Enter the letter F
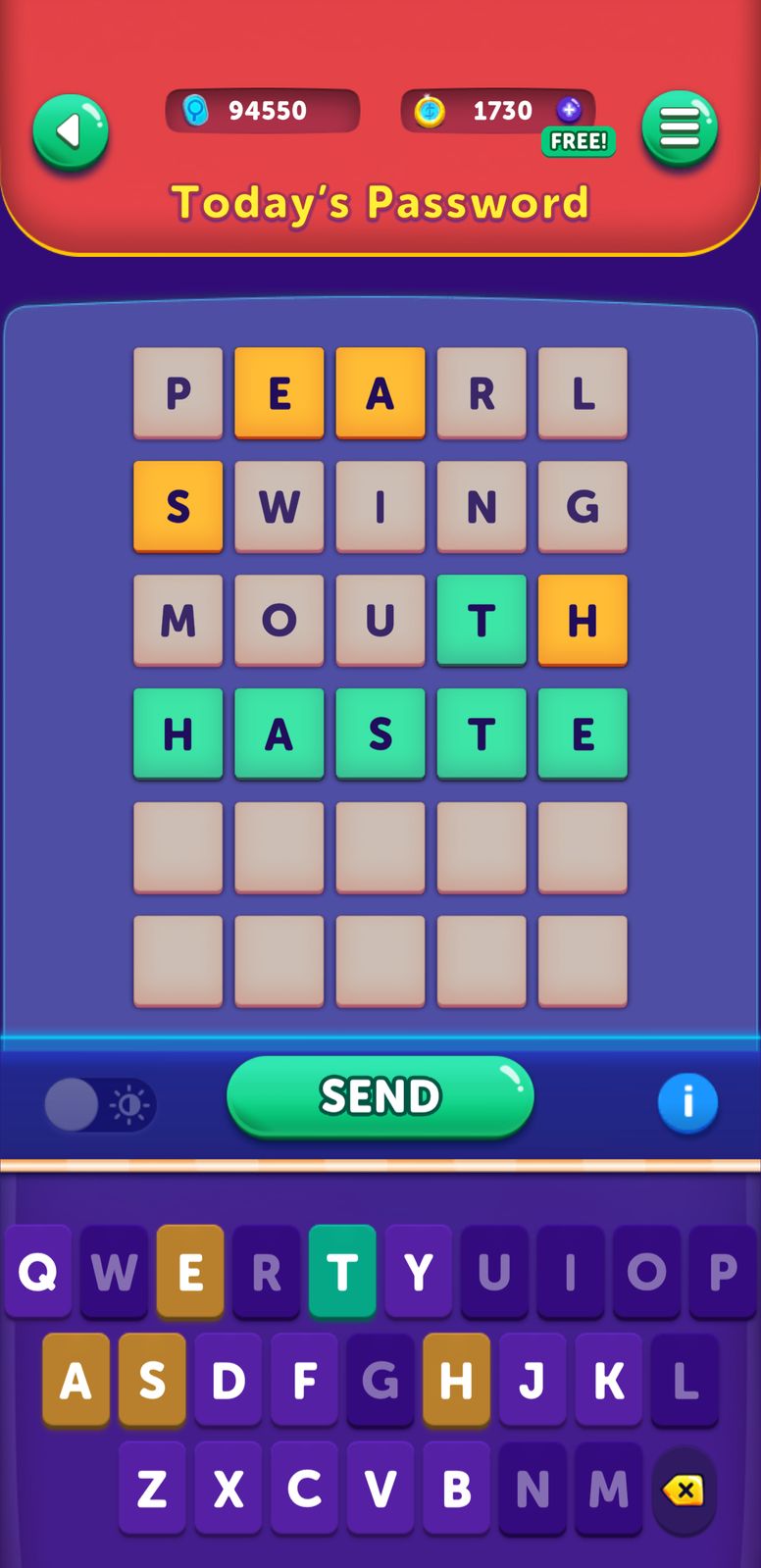Screen dimensions: 761x1568 [305, 1381]
